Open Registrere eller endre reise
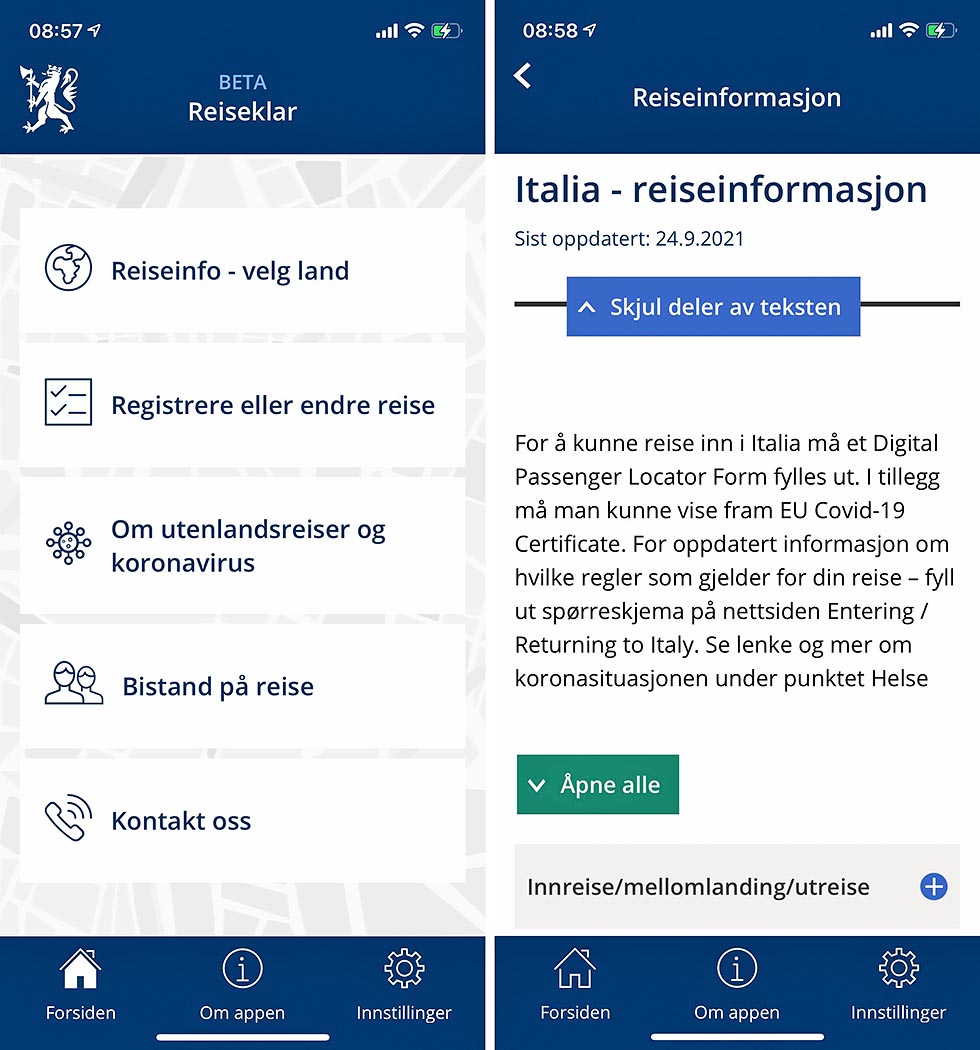The width and height of the screenshot is (980, 1050). coord(242,405)
